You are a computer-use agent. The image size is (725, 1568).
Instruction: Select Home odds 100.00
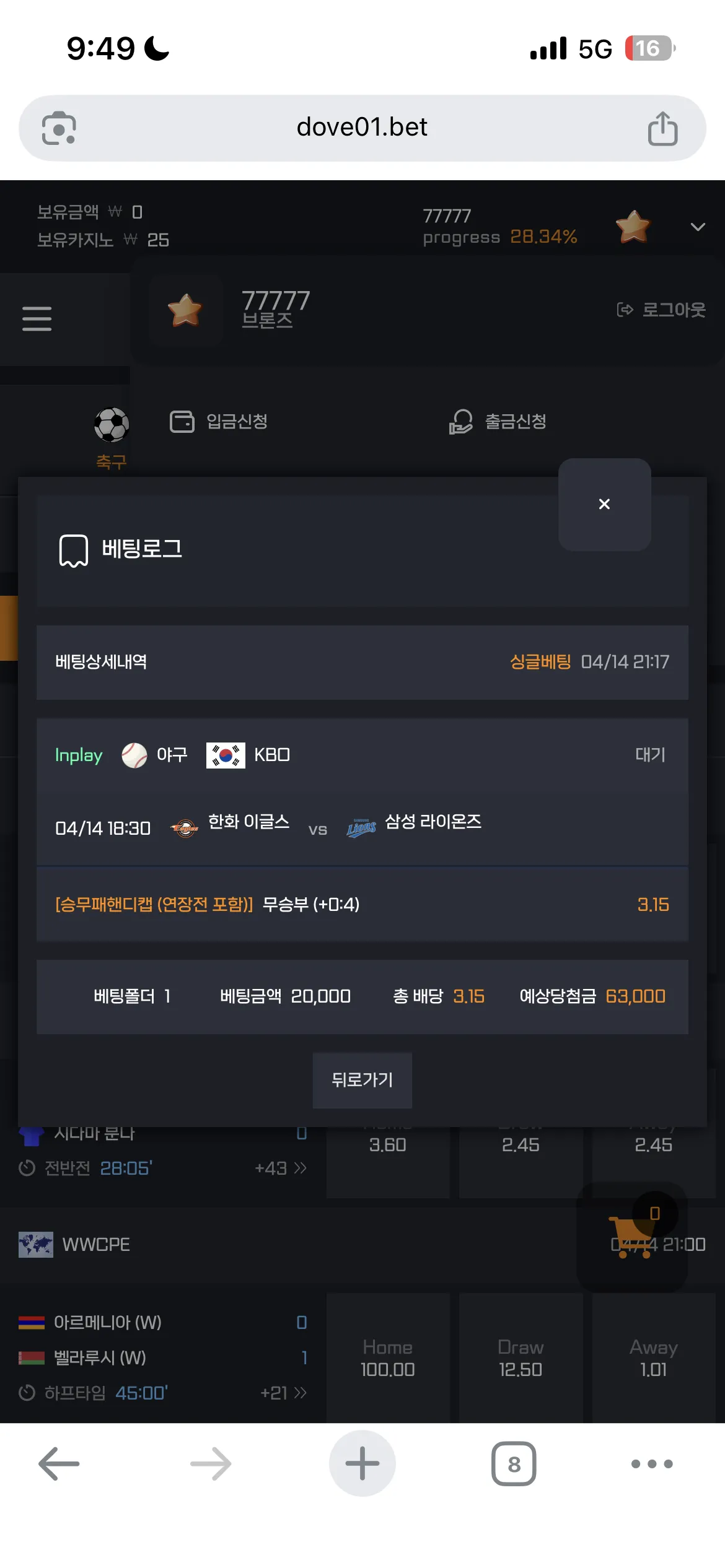click(x=388, y=1357)
